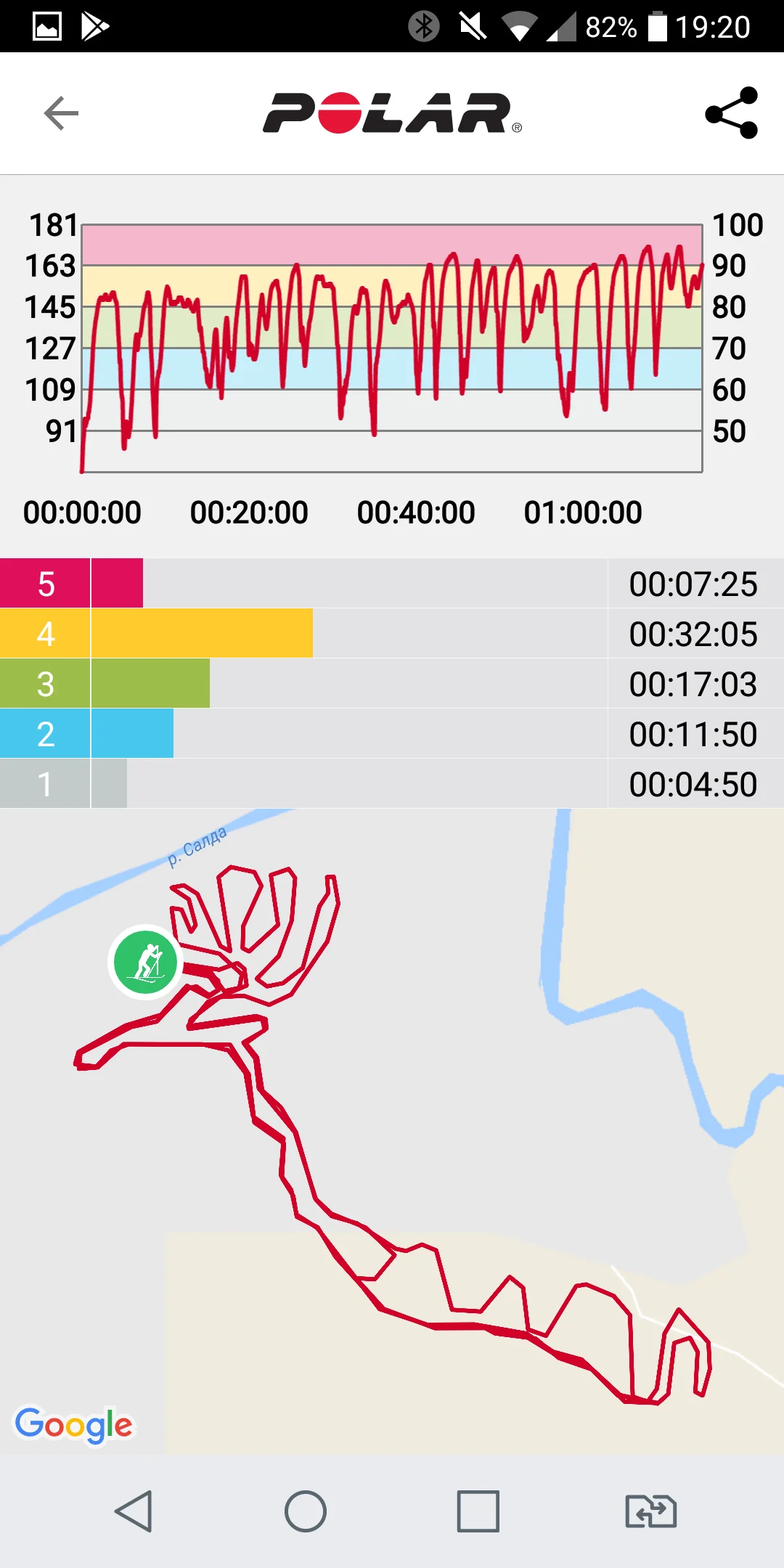Tap the skiing start marker on map

(146, 963)
